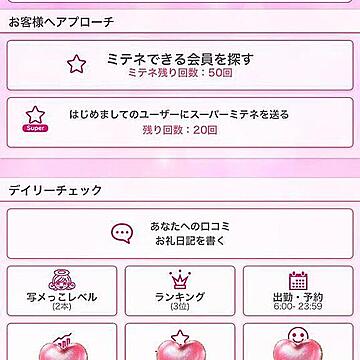Open あなたへの口コミ お礼日記を書く
Viewport: 360px width, 360px height.
[180, 233]
